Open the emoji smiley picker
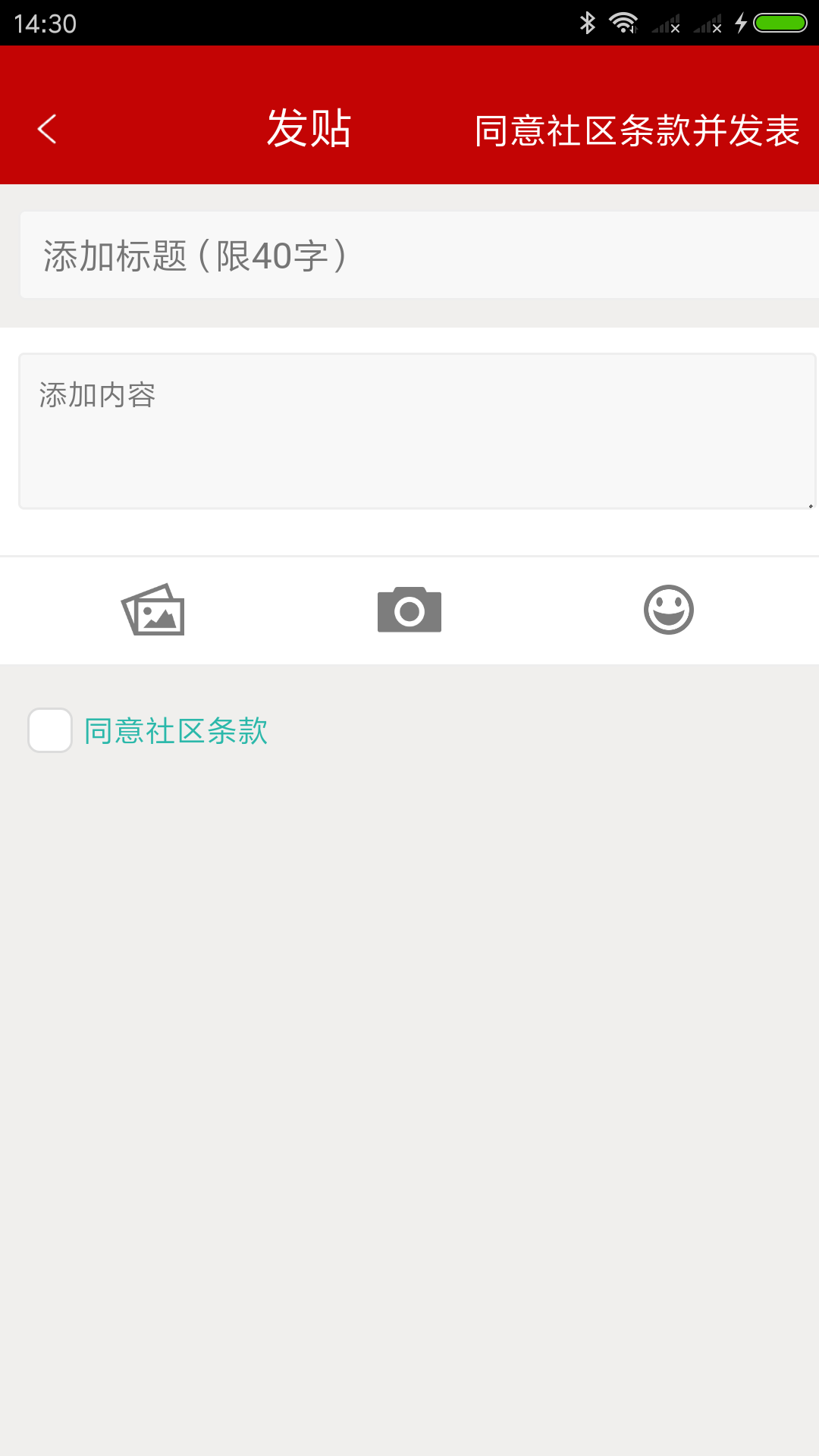Image resolution: width=819 pixels, height=1456 pixels. coord(669,610)
